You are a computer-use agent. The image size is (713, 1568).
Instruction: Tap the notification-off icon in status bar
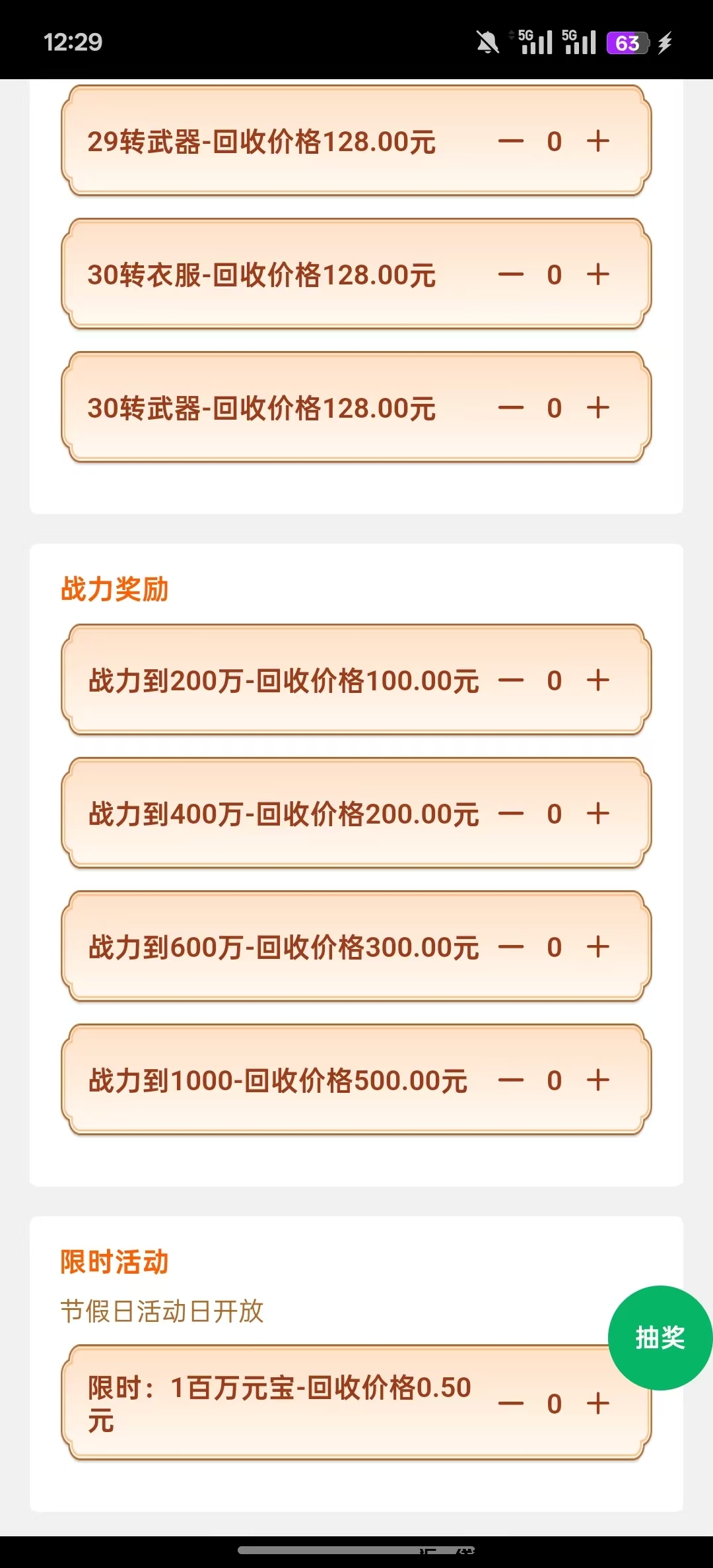[487, 42]
